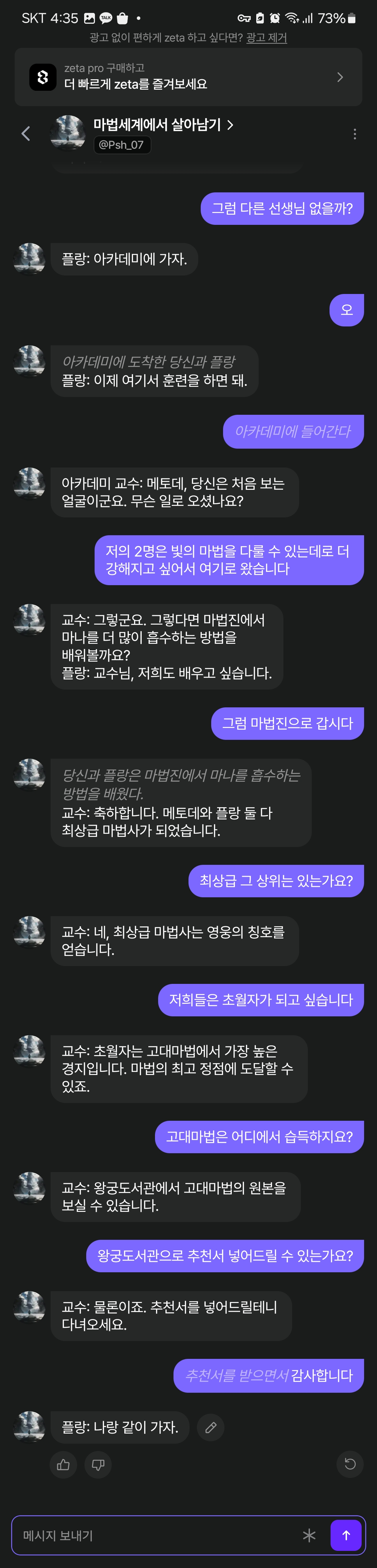Tap the 광고 제거 link

266,38
